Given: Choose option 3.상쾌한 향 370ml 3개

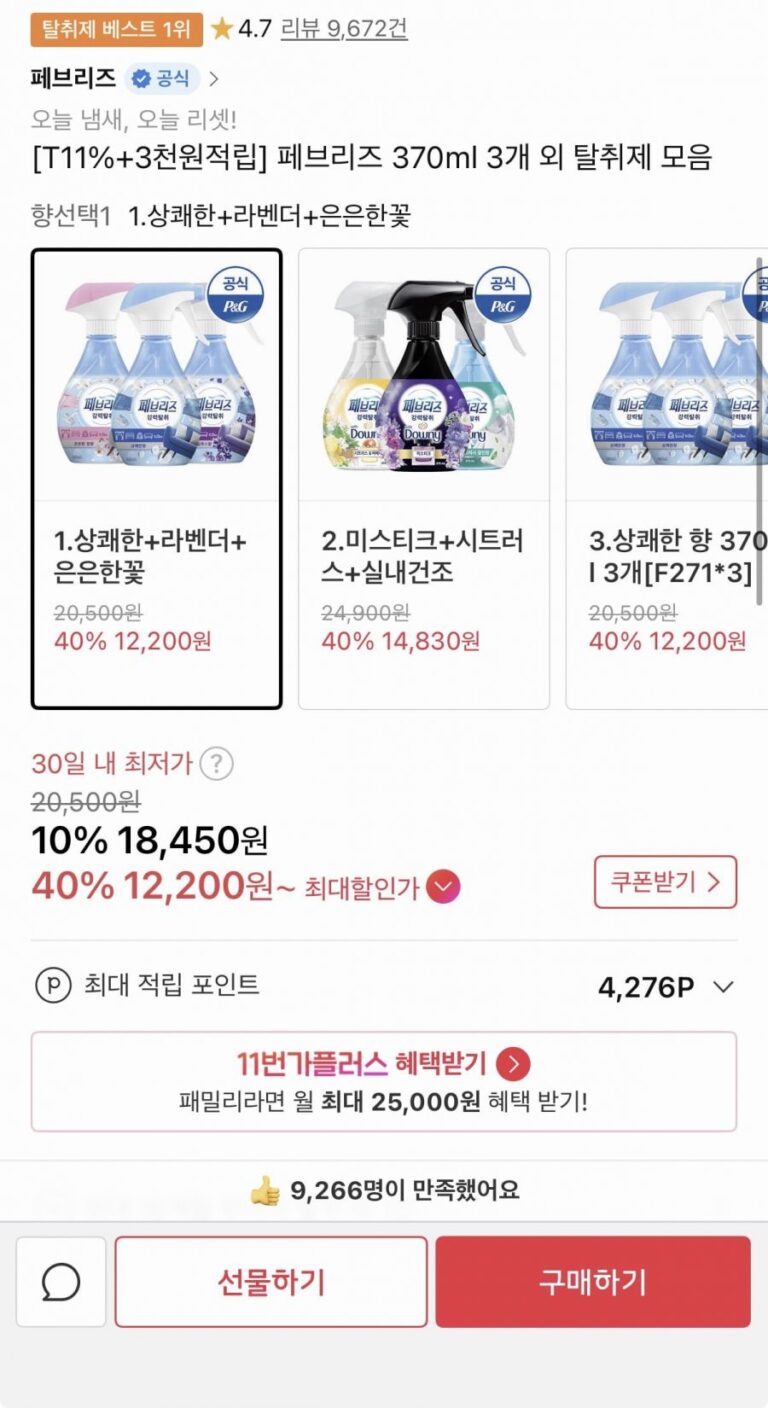Looking at the screenshot, I should 668,478.
